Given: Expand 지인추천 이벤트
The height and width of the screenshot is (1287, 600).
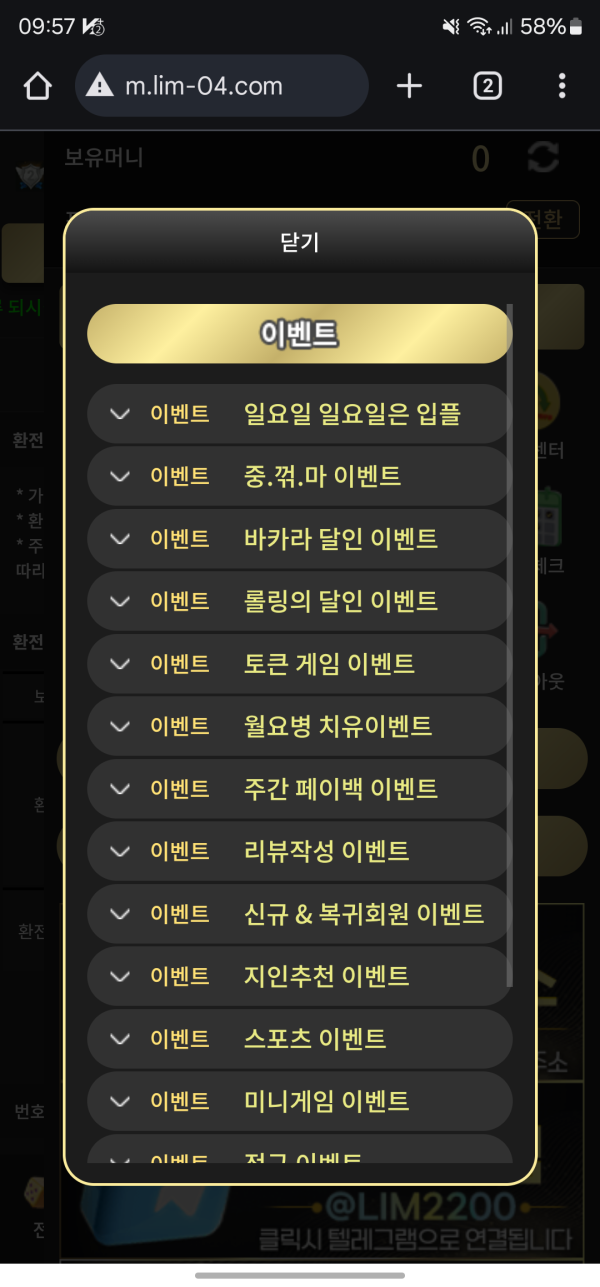Looking at the screenshot, I should coord(299,976).
